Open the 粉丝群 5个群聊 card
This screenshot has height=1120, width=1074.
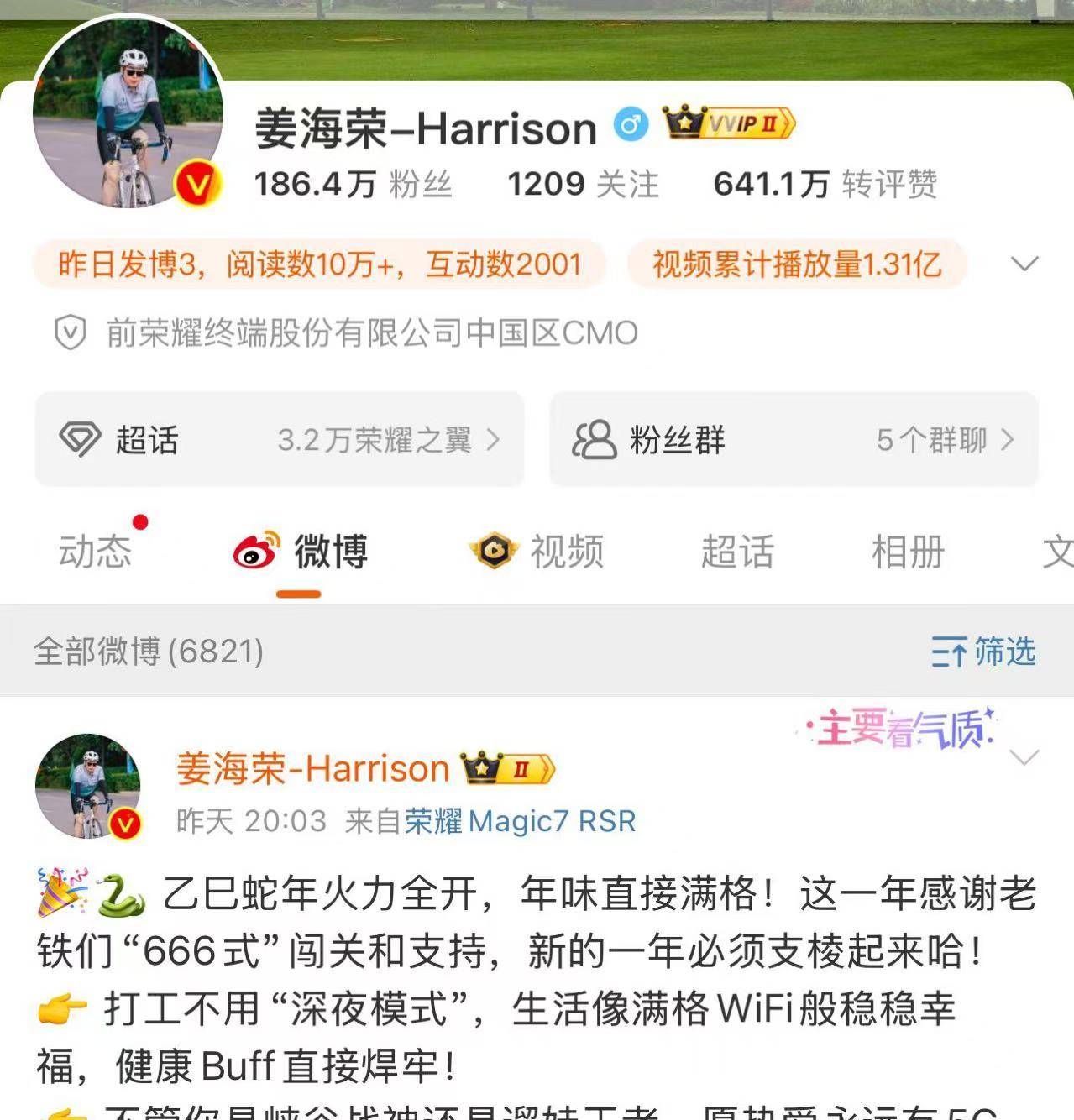(794, 440)
